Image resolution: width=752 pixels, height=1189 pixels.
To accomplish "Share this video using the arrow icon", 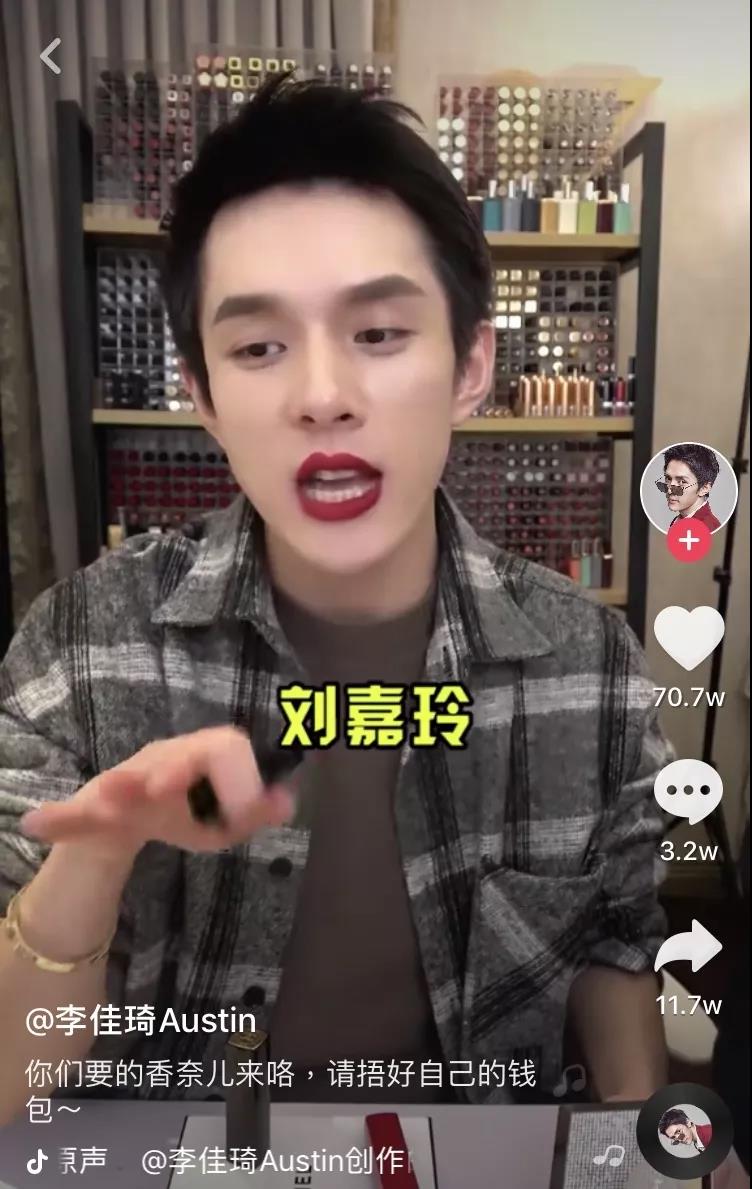I will point(688,947).
